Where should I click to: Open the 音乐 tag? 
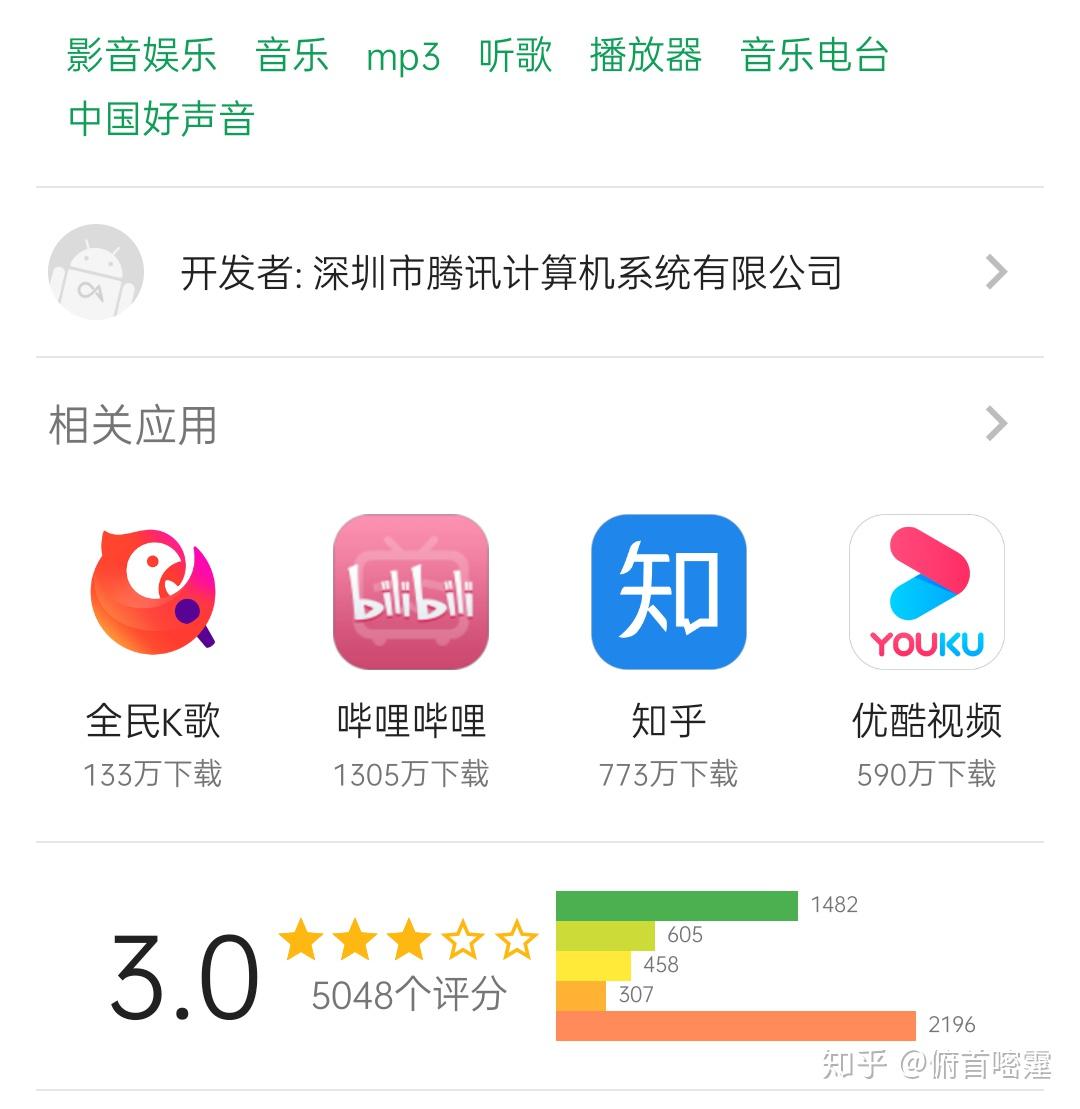pos(291,55)
